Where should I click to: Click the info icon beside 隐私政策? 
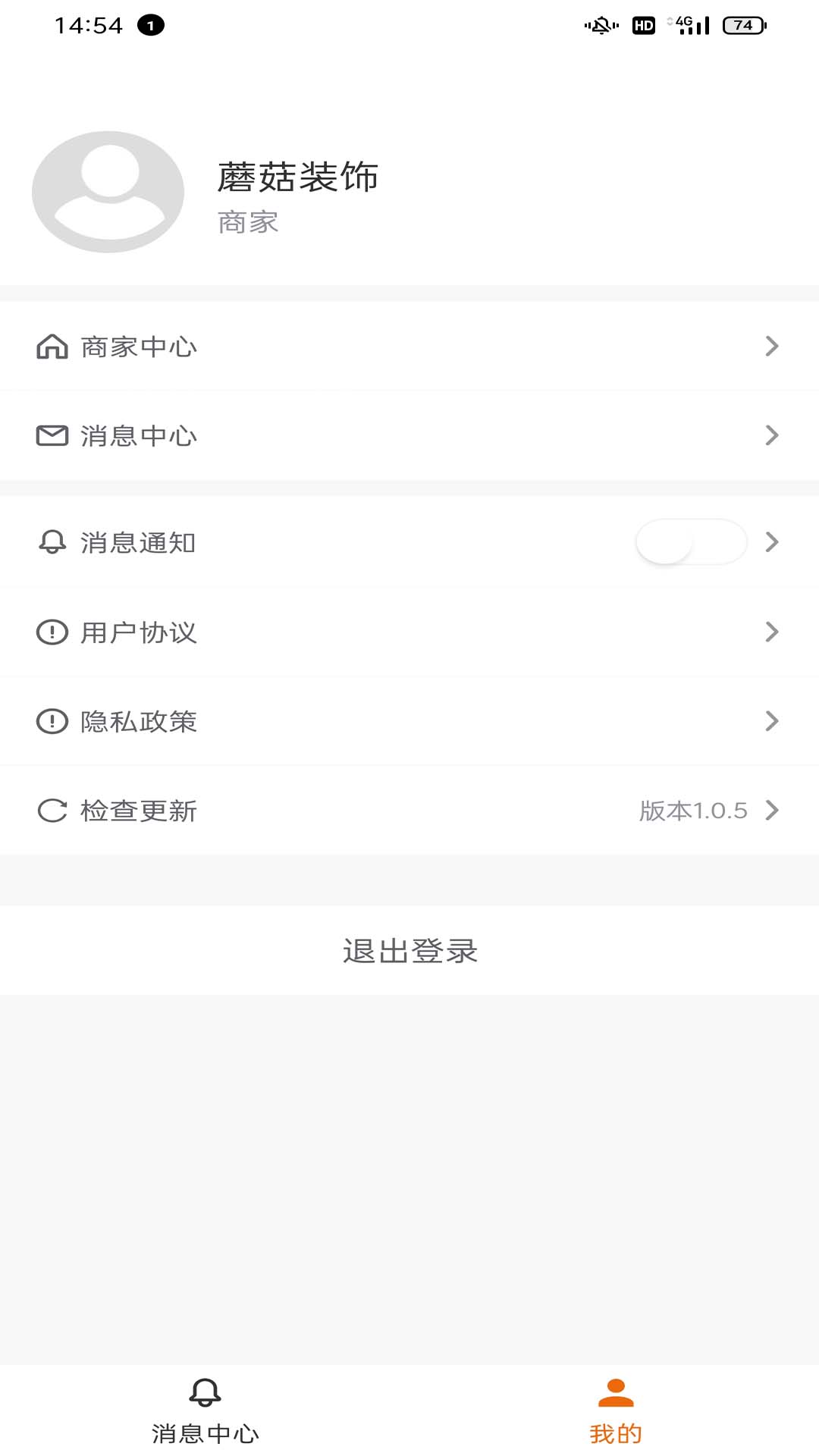[52, 721]
